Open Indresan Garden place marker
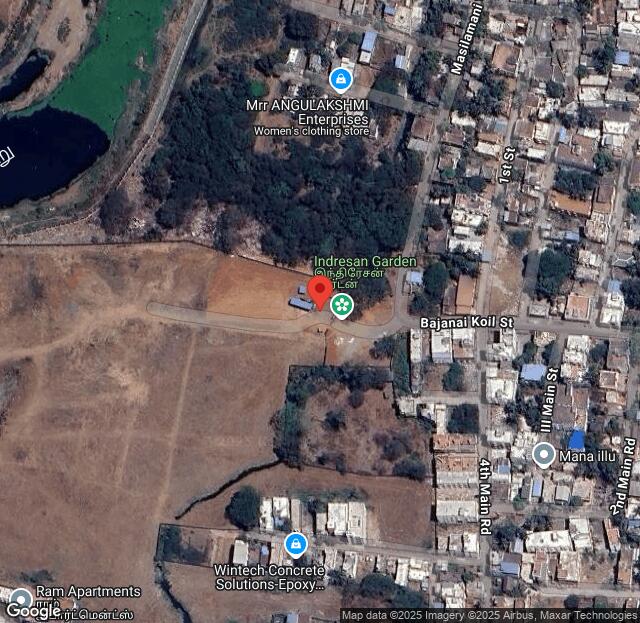 (343, 305)
